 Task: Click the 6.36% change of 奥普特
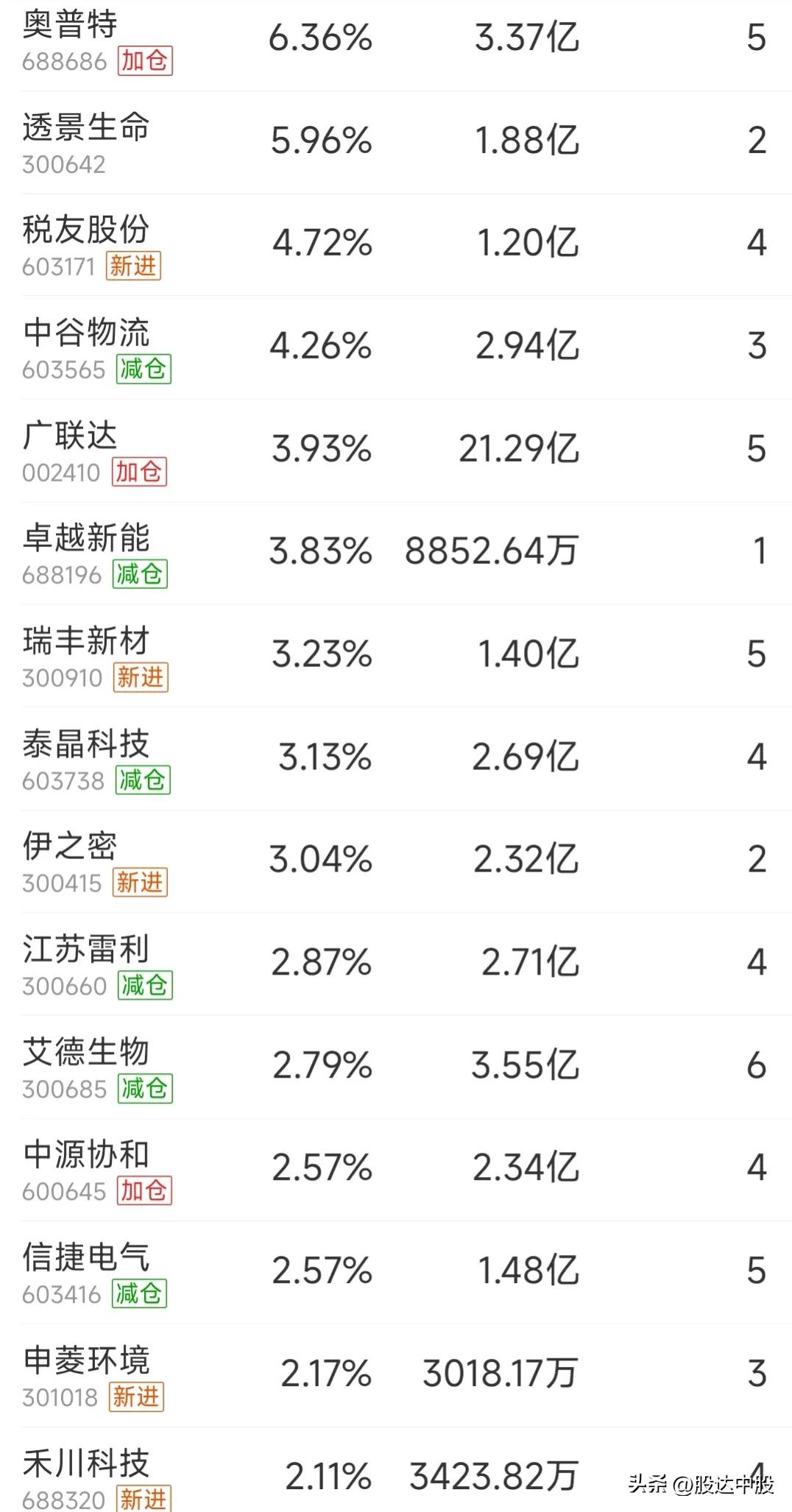pyautogui.click(x=320, y=38)
